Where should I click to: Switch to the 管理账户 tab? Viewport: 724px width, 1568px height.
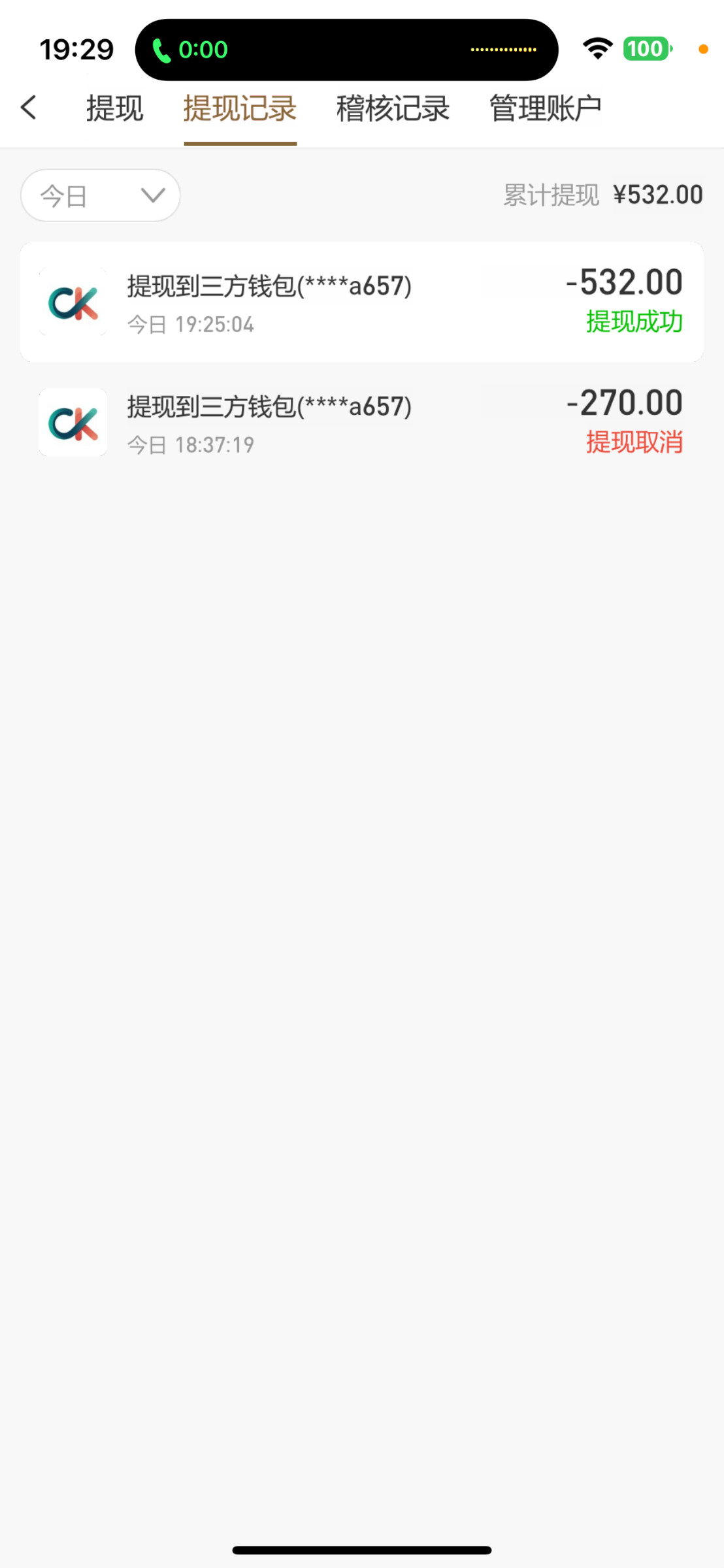(x=545, y=108)
